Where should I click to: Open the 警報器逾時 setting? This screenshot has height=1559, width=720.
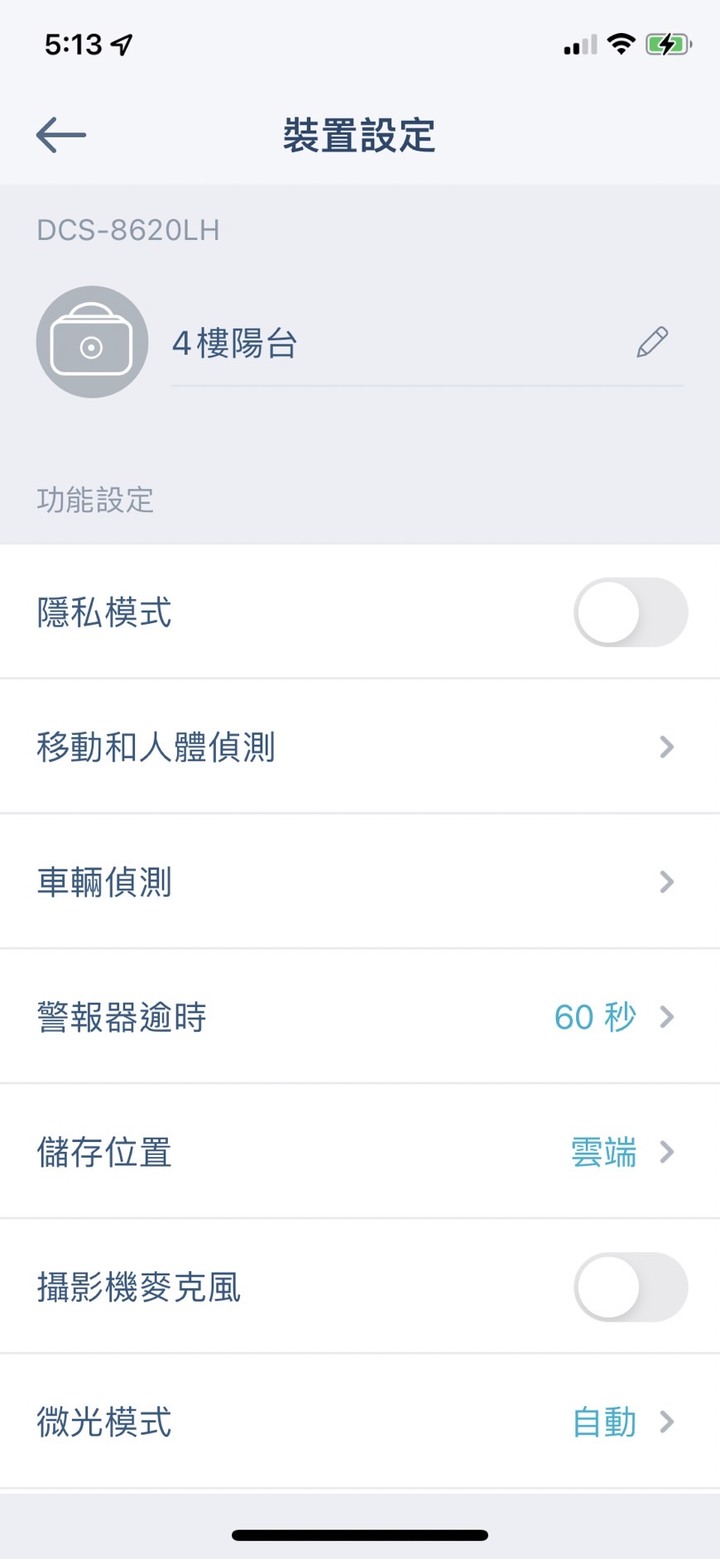[360, 1017]
